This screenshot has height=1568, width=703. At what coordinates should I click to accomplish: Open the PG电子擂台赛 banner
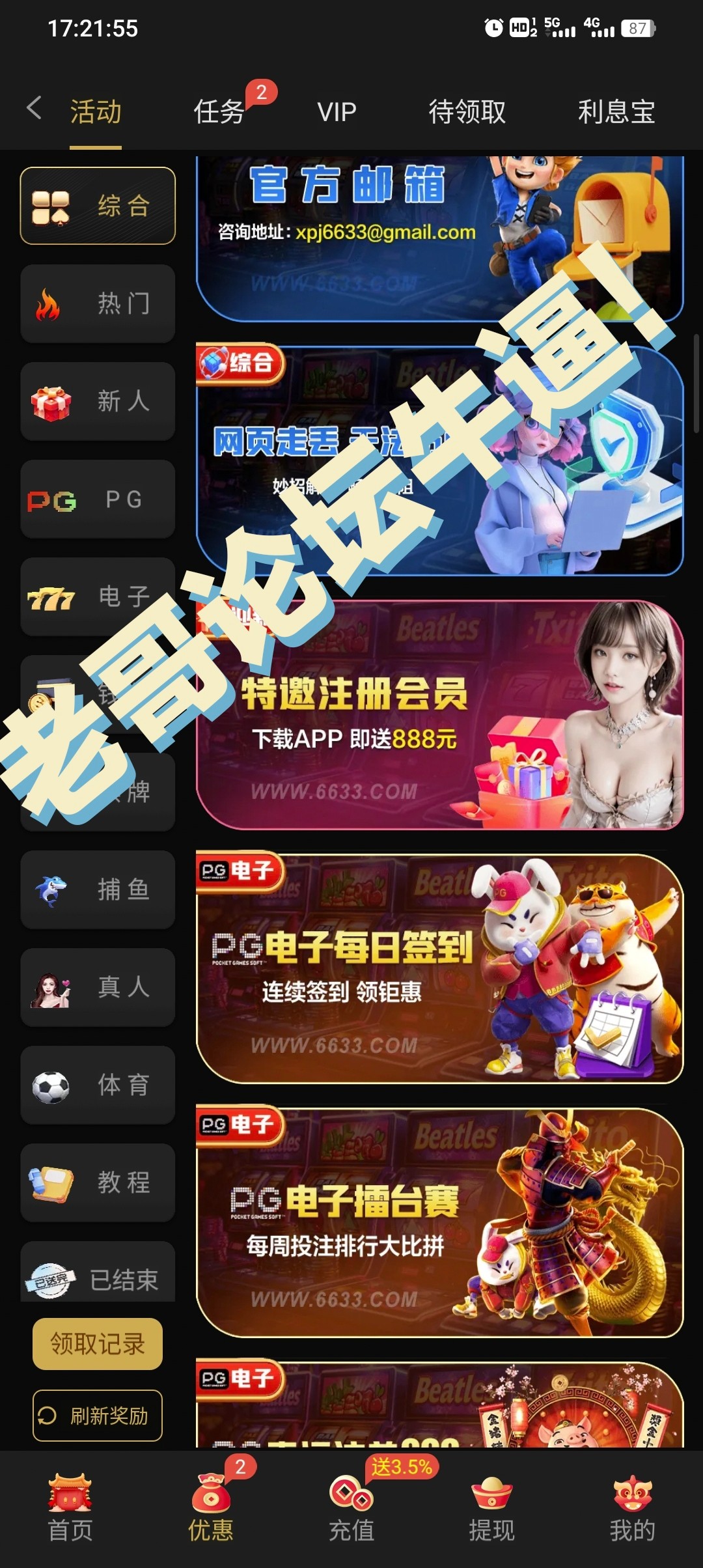pyautogui.click(x=439, y=1223)
